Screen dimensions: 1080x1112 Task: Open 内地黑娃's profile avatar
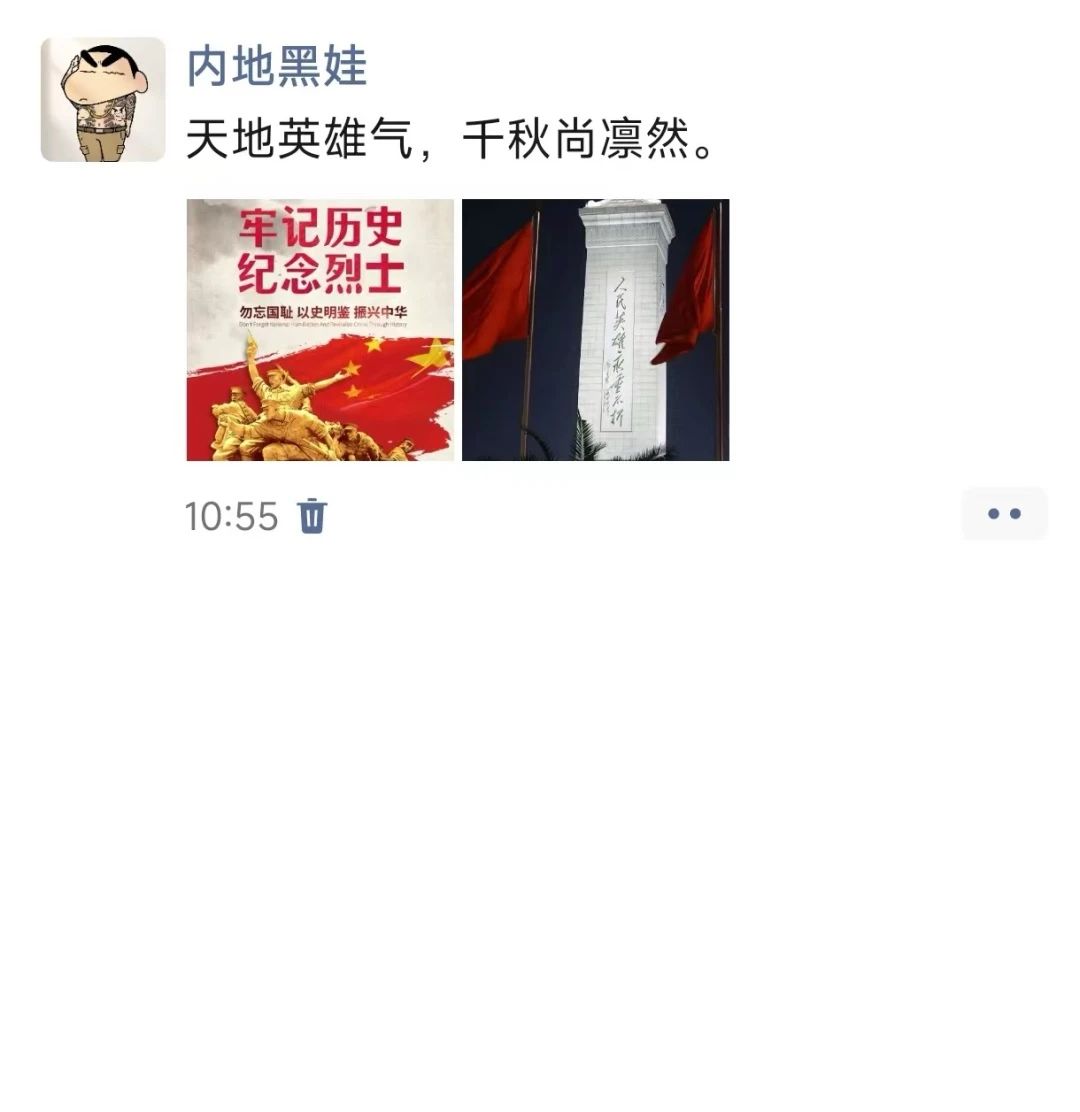click(102, 99)
